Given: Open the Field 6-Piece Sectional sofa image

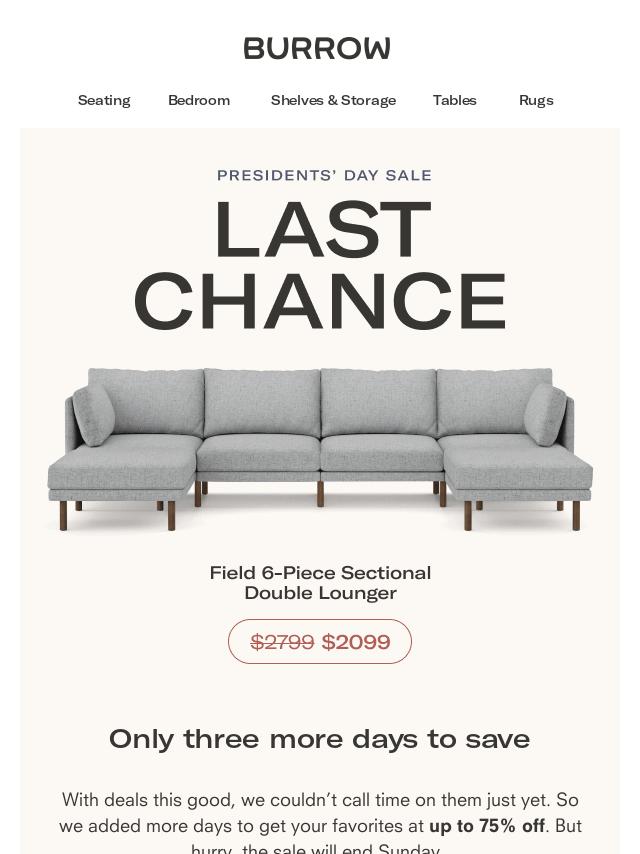Looking at the screenshot, I should 320,448.
